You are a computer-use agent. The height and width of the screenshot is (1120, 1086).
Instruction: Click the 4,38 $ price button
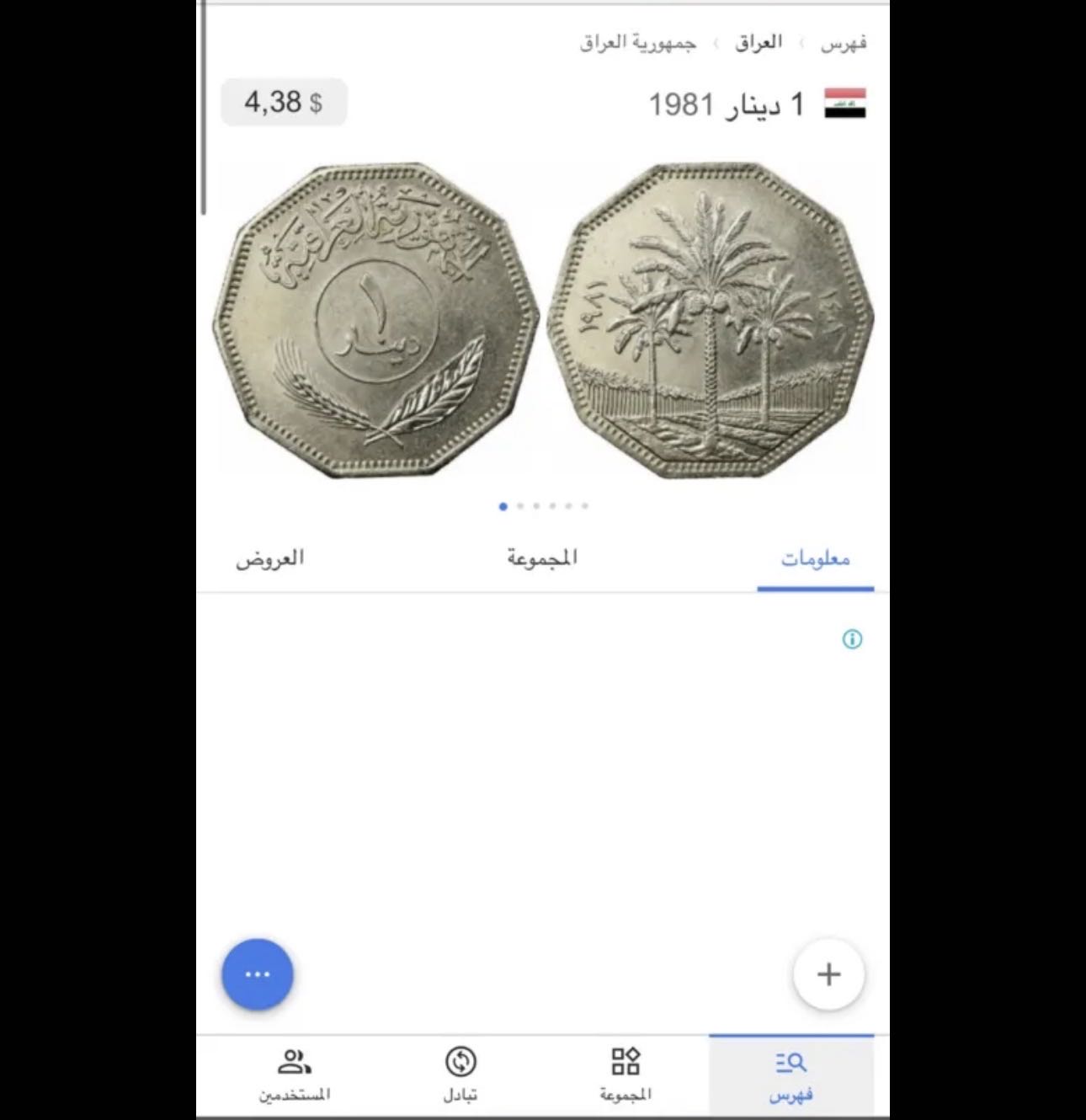pyautogui.click(x=283, y=103)
